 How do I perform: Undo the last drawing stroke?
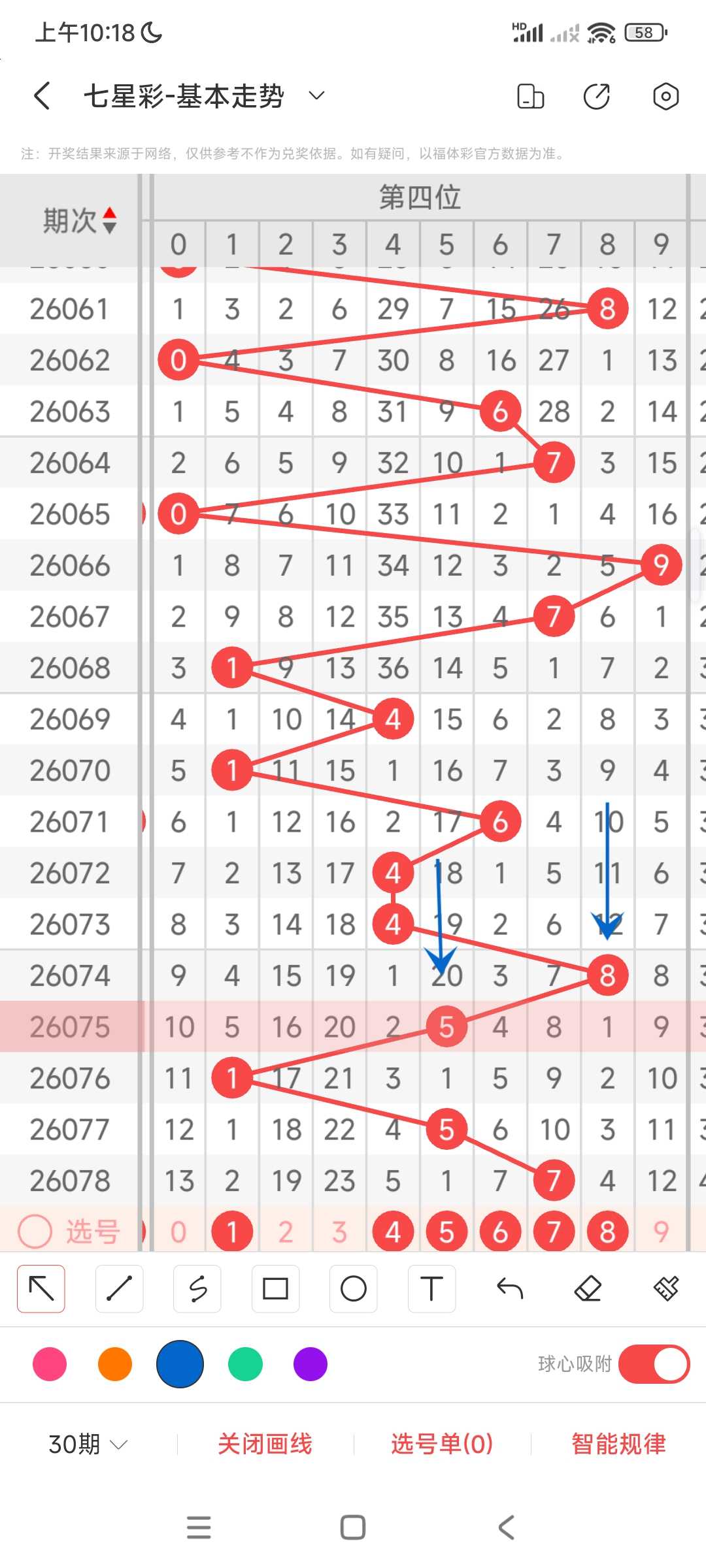click(510, 1288)
